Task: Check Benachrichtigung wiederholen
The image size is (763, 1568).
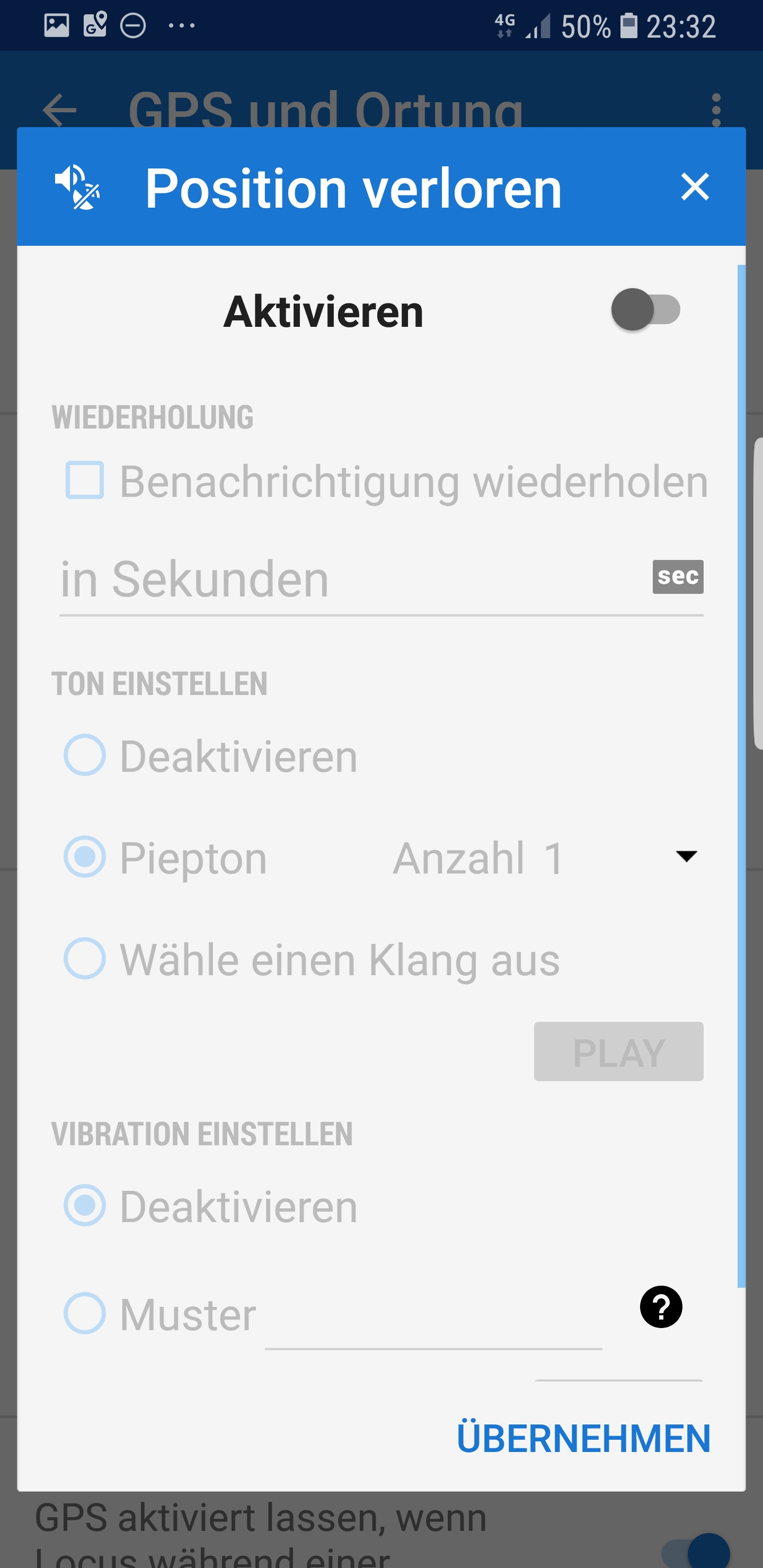Action: click(85, 480)
